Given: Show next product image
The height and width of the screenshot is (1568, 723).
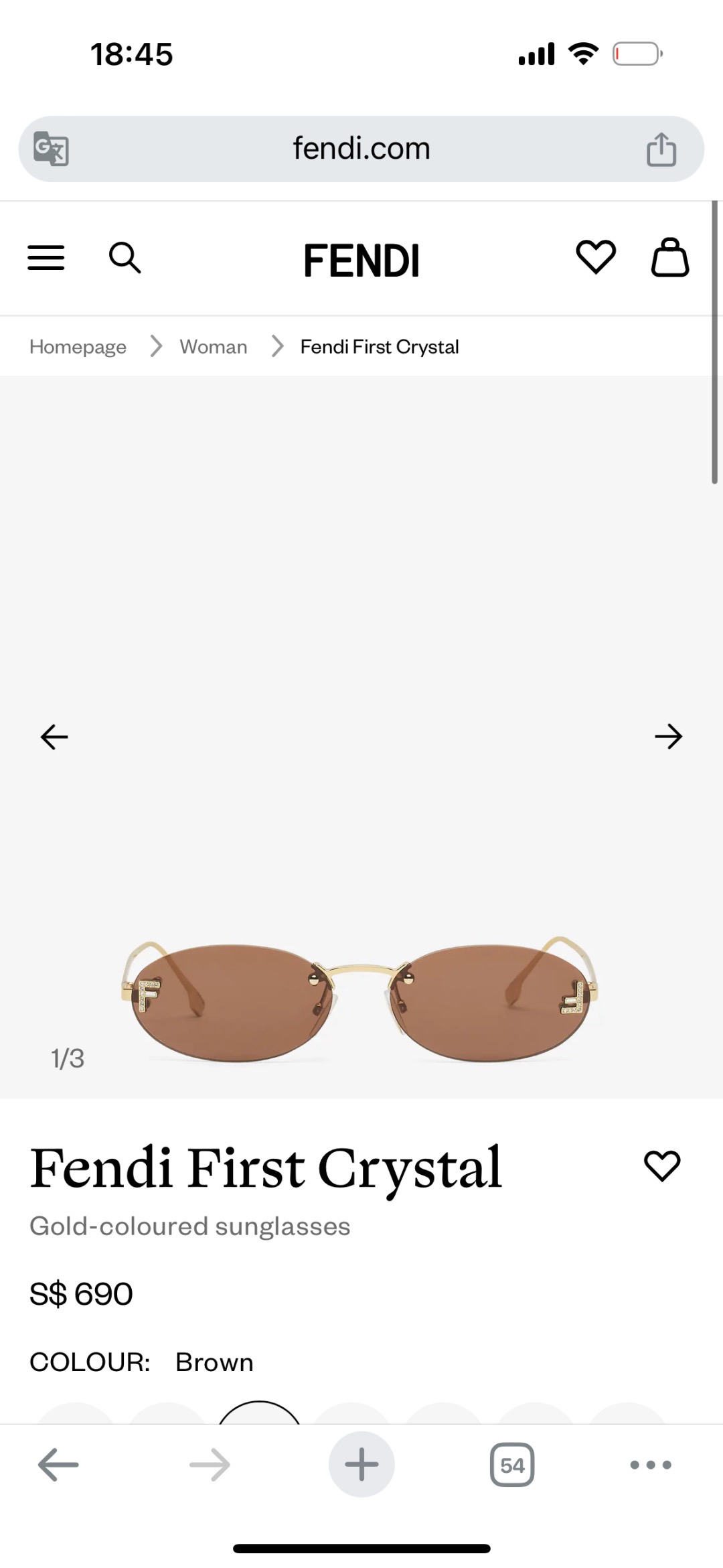Looking at the screenshot, I should (x=668, y=737).
